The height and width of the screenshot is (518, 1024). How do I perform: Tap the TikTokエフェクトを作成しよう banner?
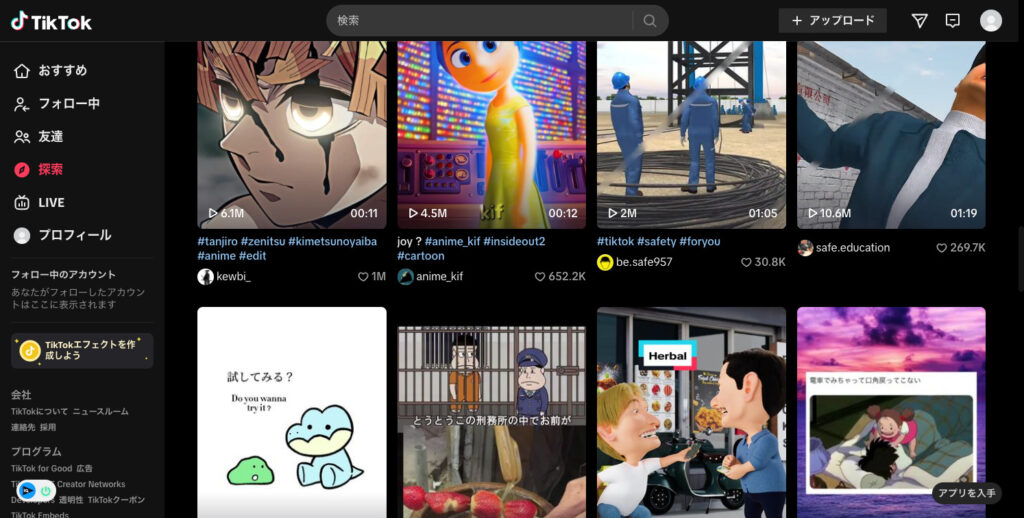[82, 350]
